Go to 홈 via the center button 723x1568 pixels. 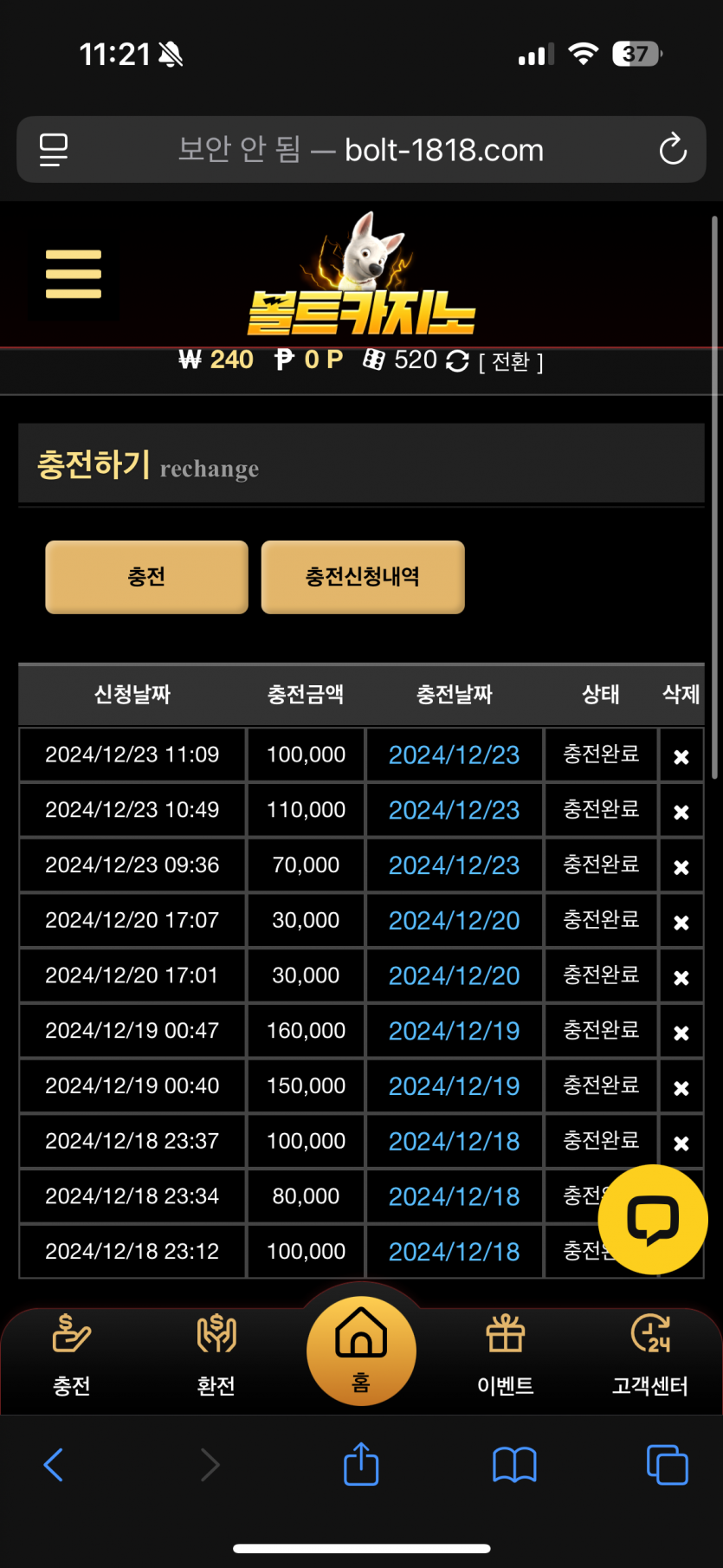pyautogui.click(x=361, y=1350)
